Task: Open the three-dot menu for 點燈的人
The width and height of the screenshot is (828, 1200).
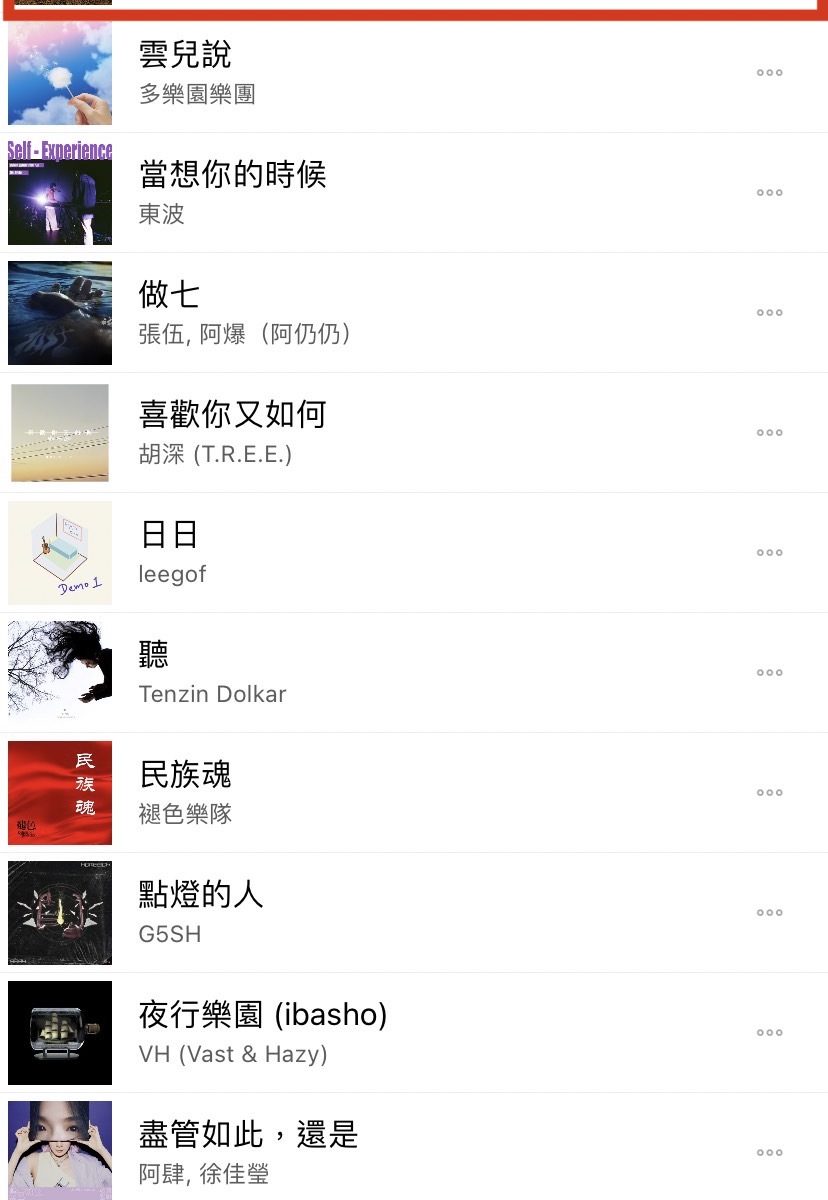Action: pos(769,913)
